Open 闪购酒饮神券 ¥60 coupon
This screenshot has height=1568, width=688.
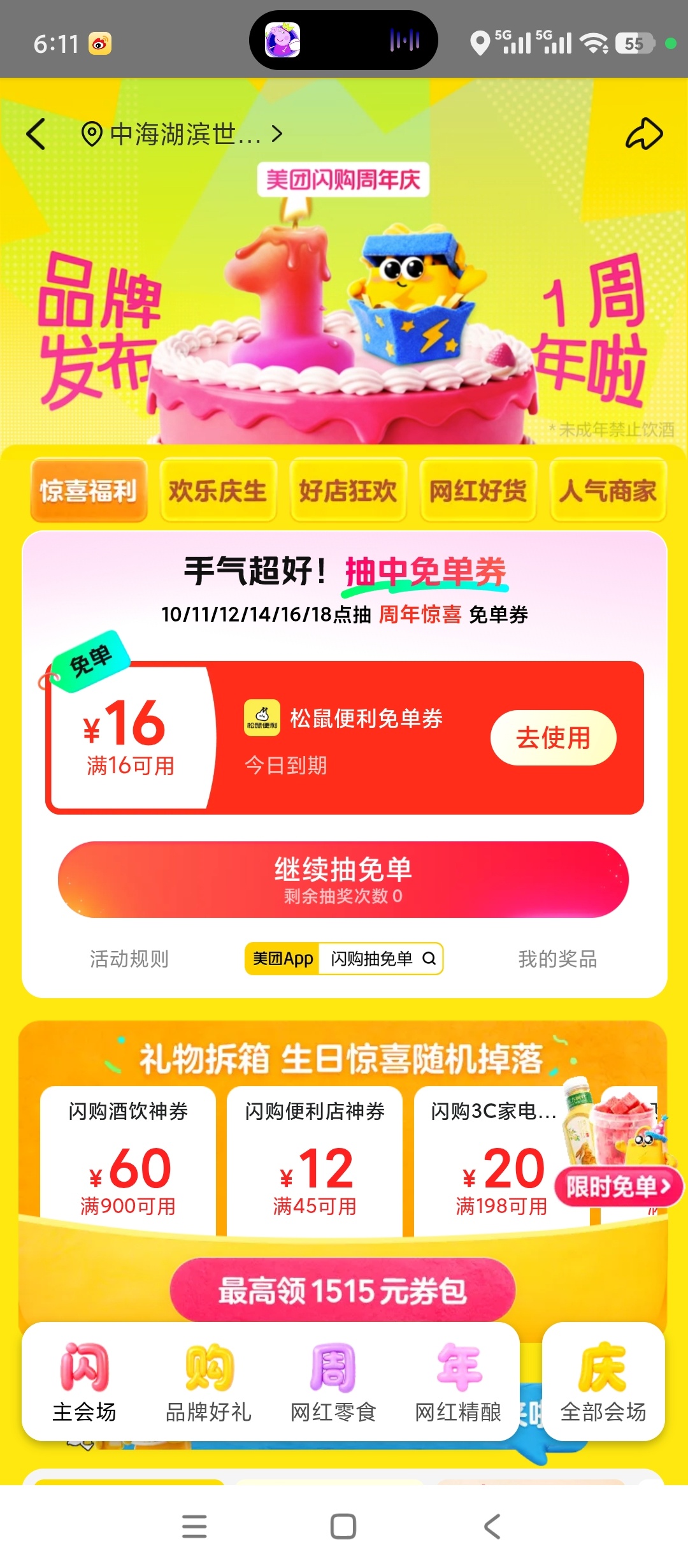(128, 1161)
